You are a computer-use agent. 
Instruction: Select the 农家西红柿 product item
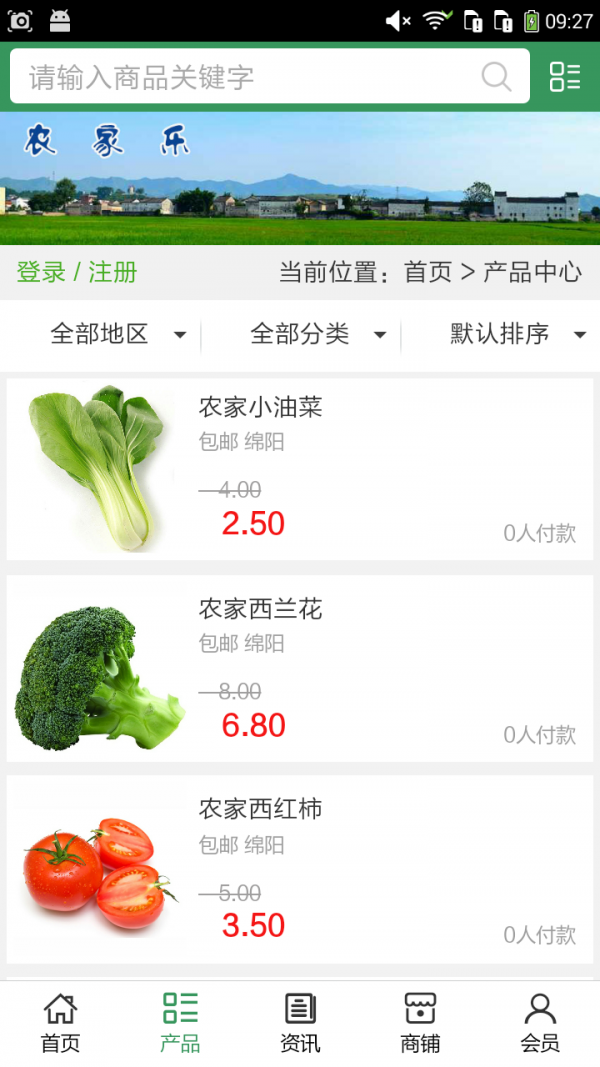click(300, 868)
